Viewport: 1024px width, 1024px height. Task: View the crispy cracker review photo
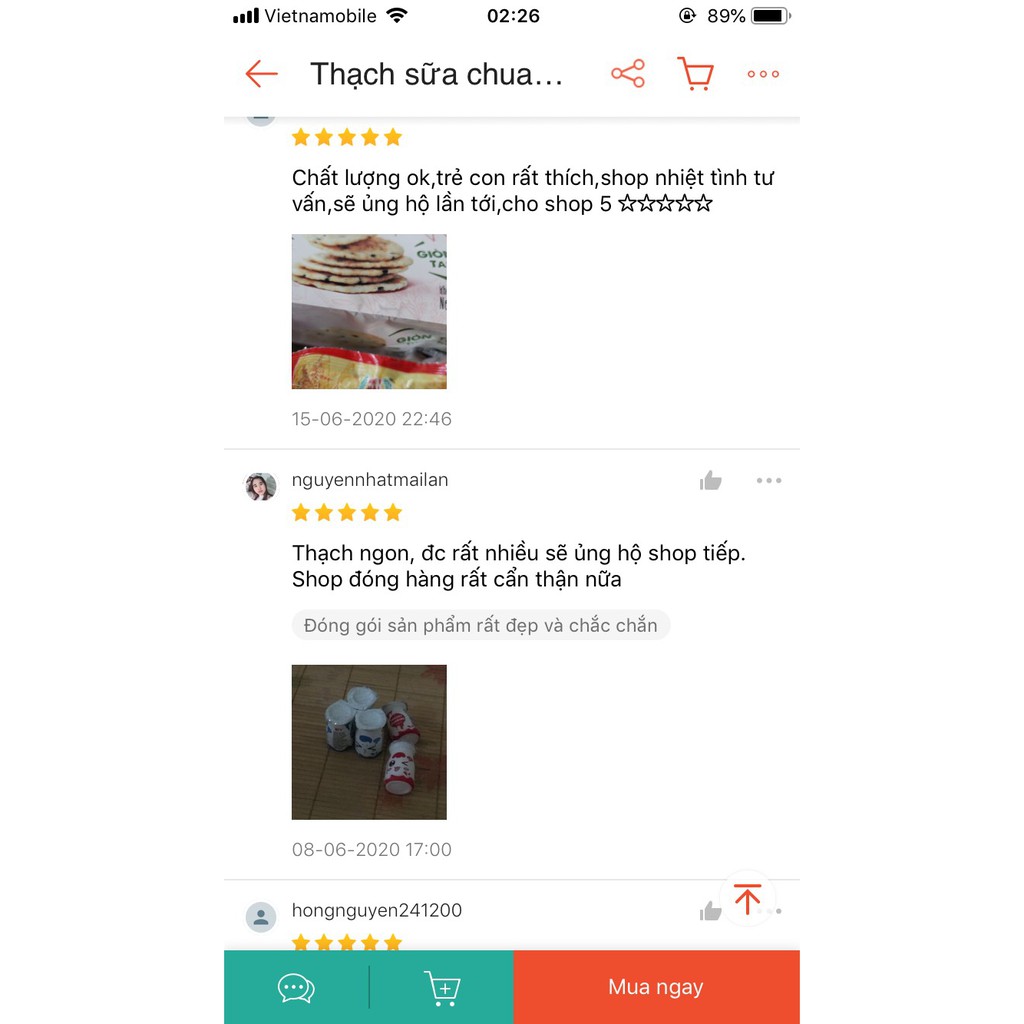[369, 311]
